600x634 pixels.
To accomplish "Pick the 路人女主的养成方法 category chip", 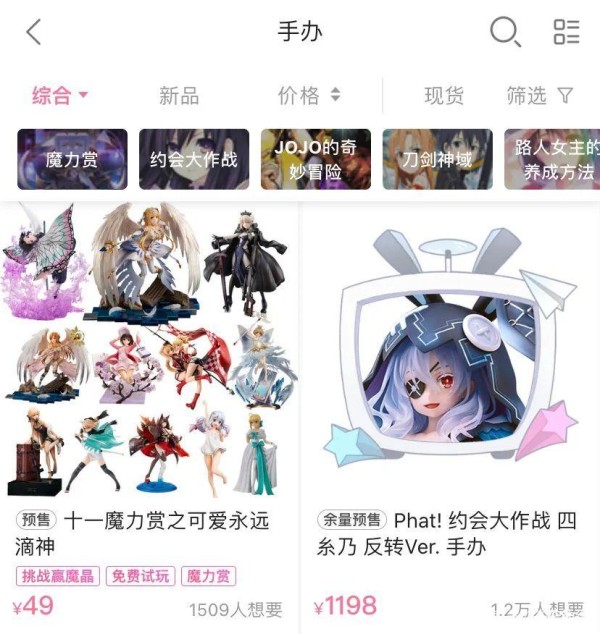I will point(552,159).
